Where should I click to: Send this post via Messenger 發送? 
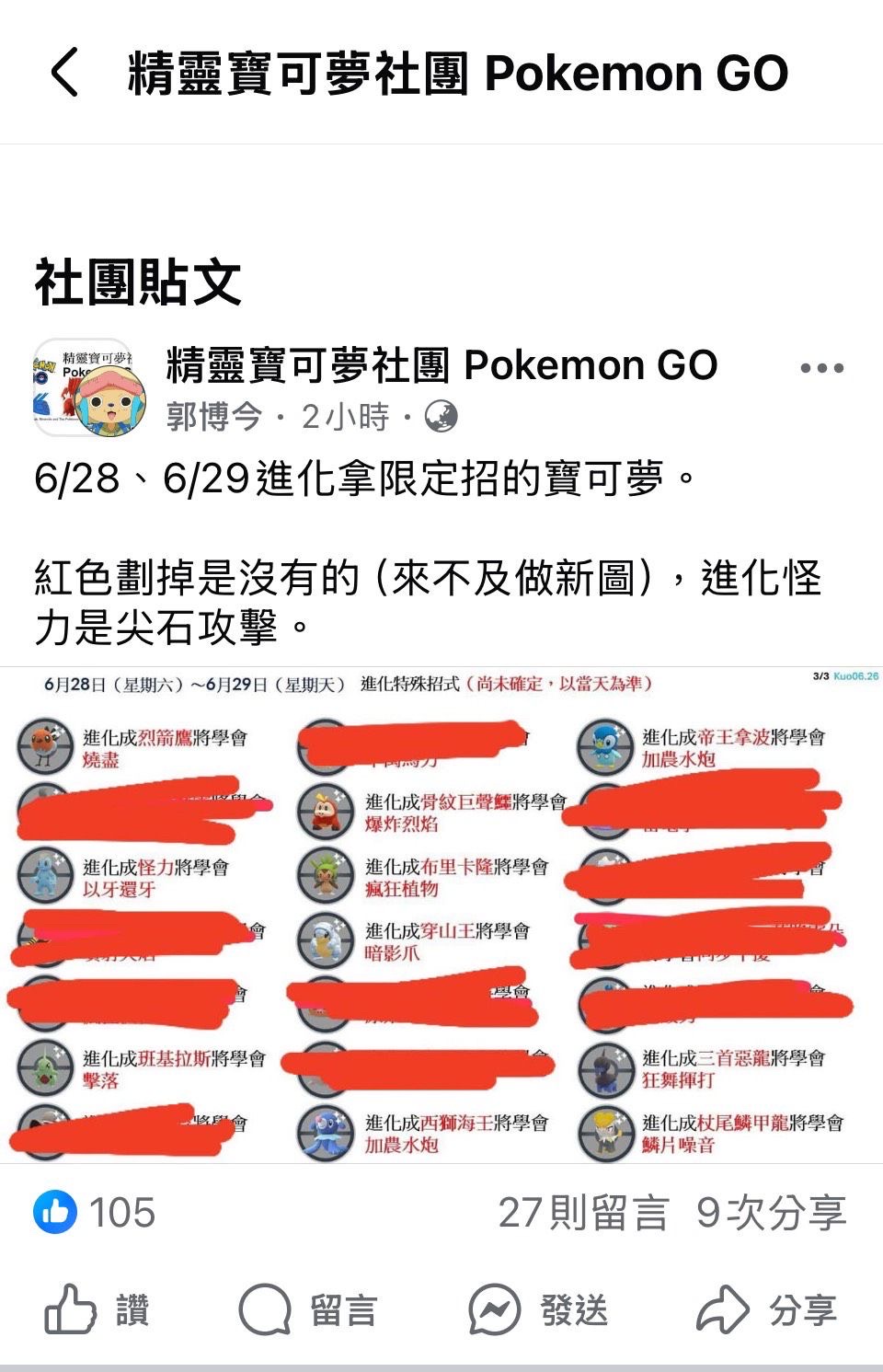pos(538,1310)
